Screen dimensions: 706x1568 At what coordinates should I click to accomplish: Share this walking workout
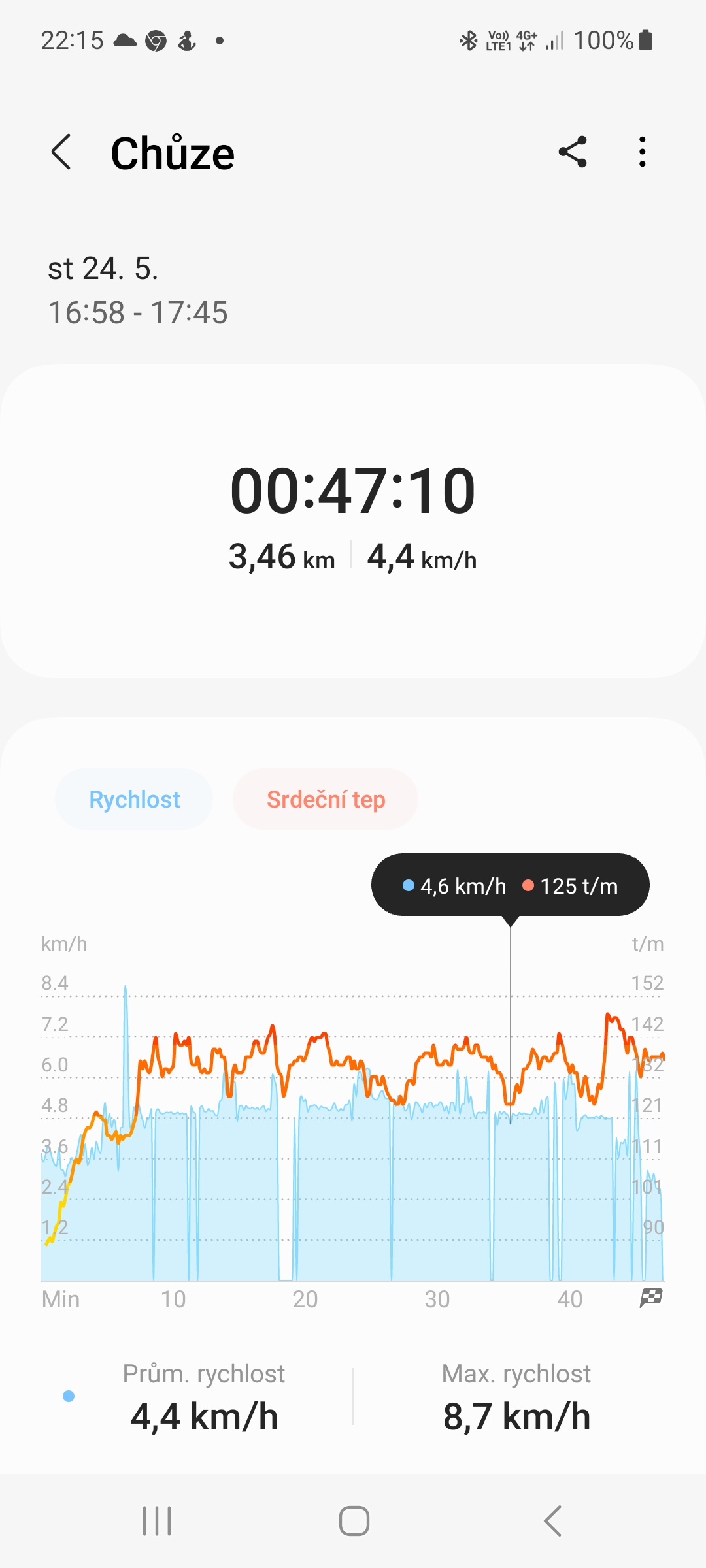point(573,152)
